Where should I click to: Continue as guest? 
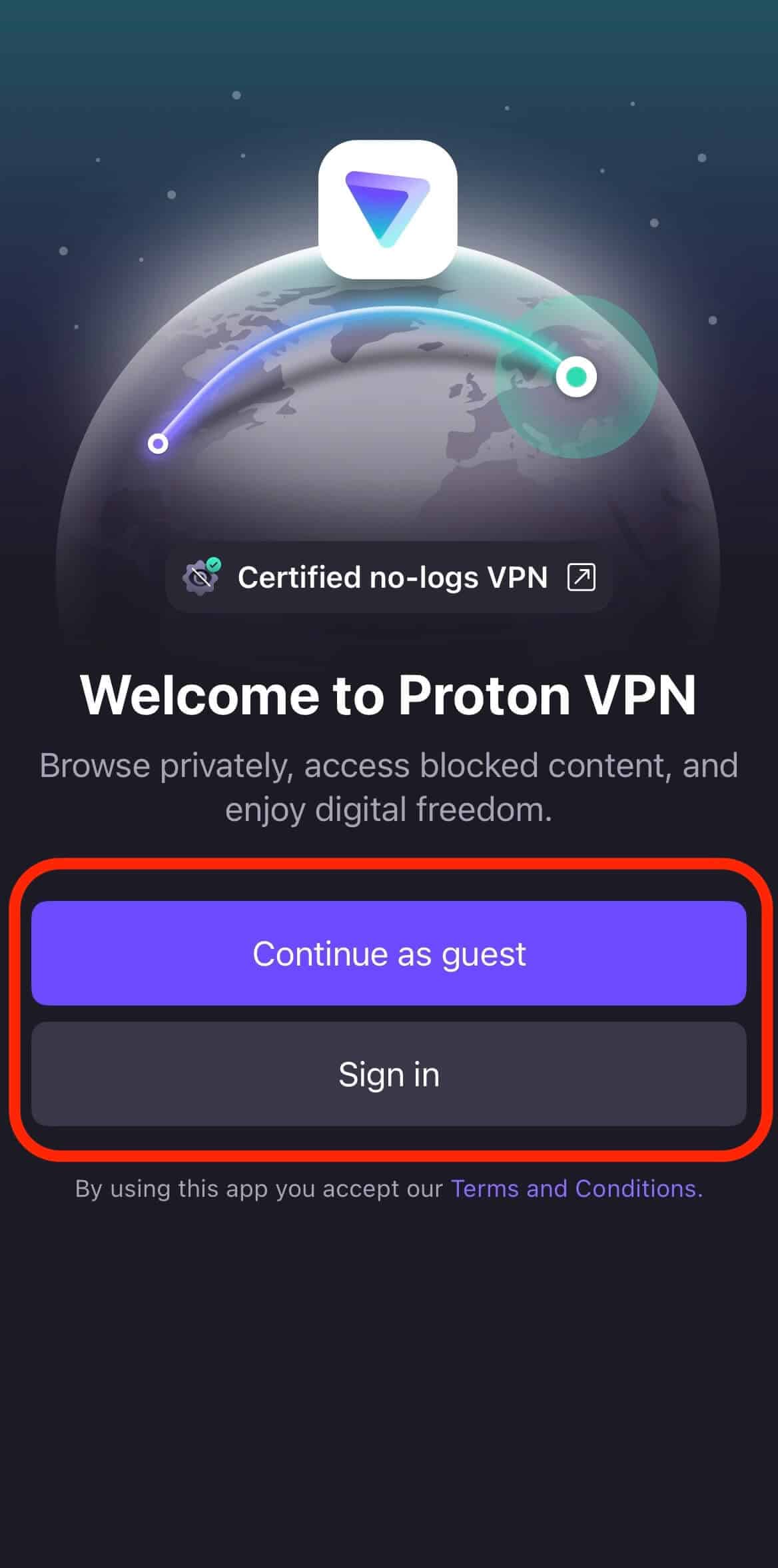point(388,953)
